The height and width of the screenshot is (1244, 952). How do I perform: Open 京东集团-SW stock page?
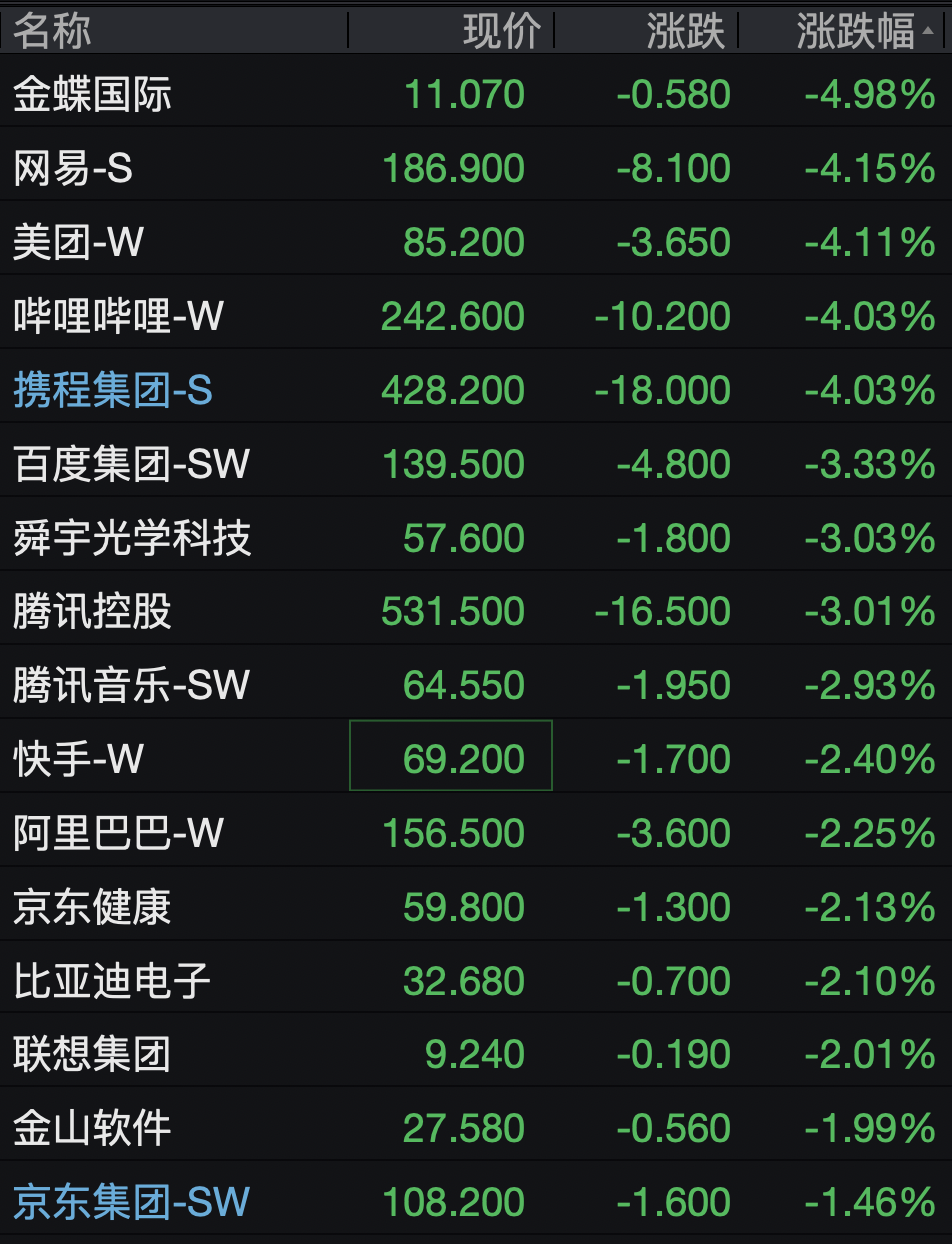pos(131,1203)
